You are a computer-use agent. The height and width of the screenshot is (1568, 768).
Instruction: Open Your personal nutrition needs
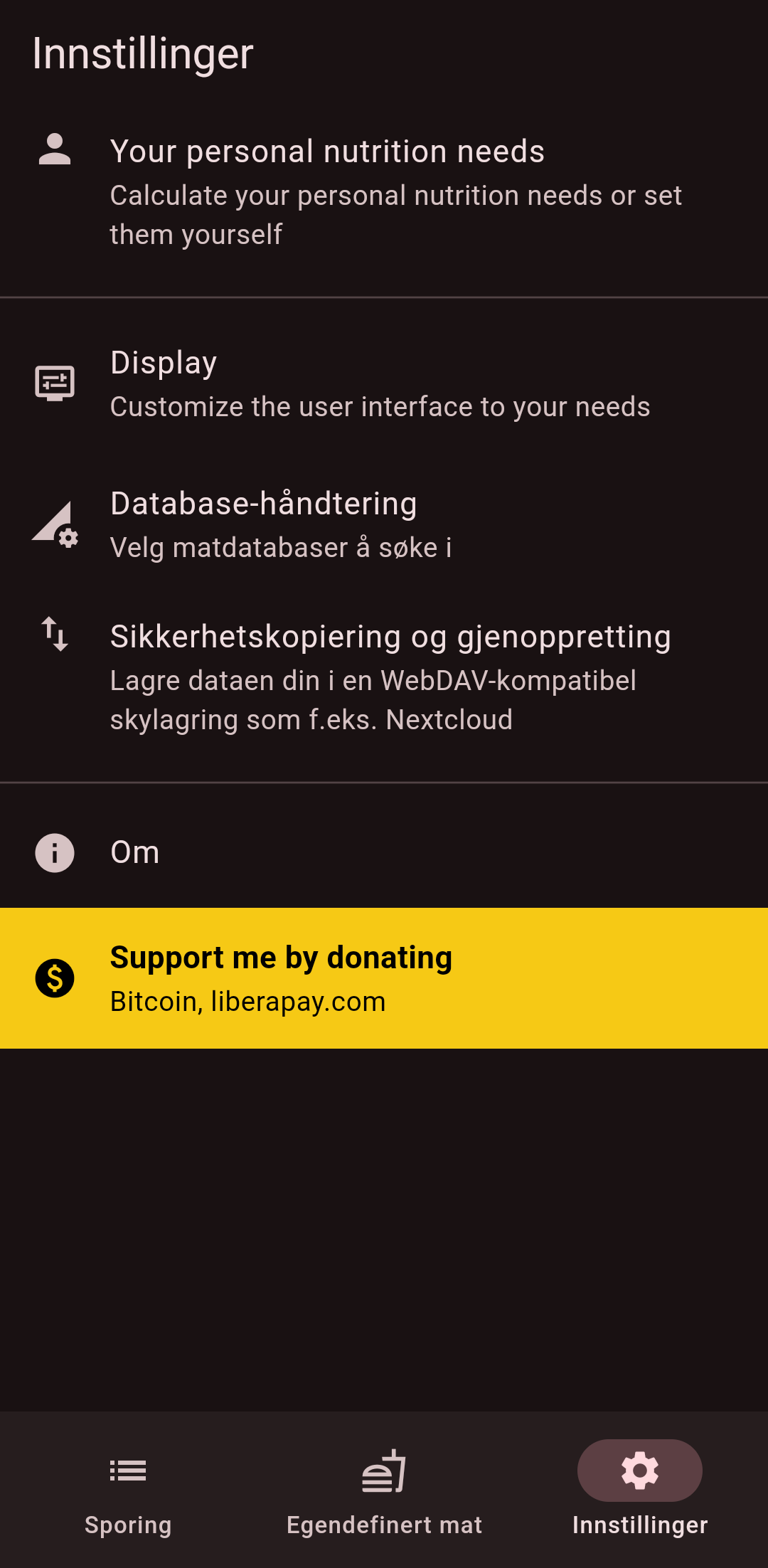pos(384,192)
